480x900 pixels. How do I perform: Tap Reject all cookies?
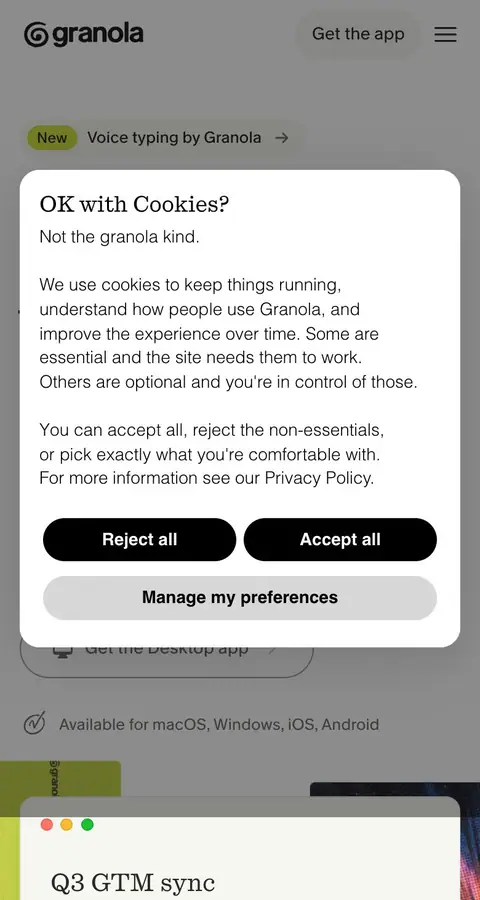tap(140, 540)
